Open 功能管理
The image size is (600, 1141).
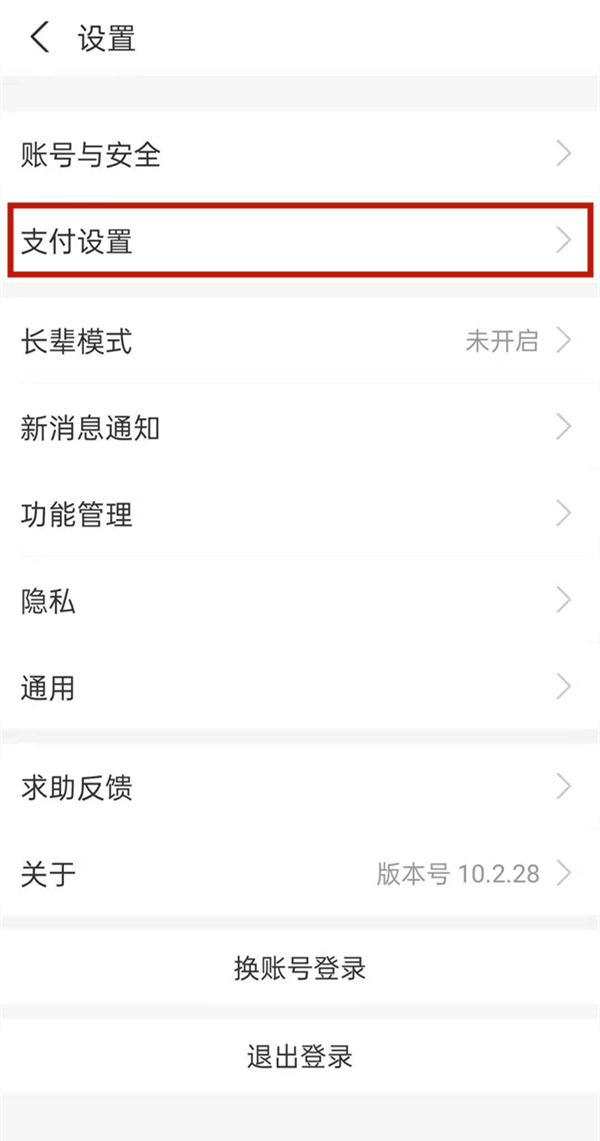coord(300,515)
